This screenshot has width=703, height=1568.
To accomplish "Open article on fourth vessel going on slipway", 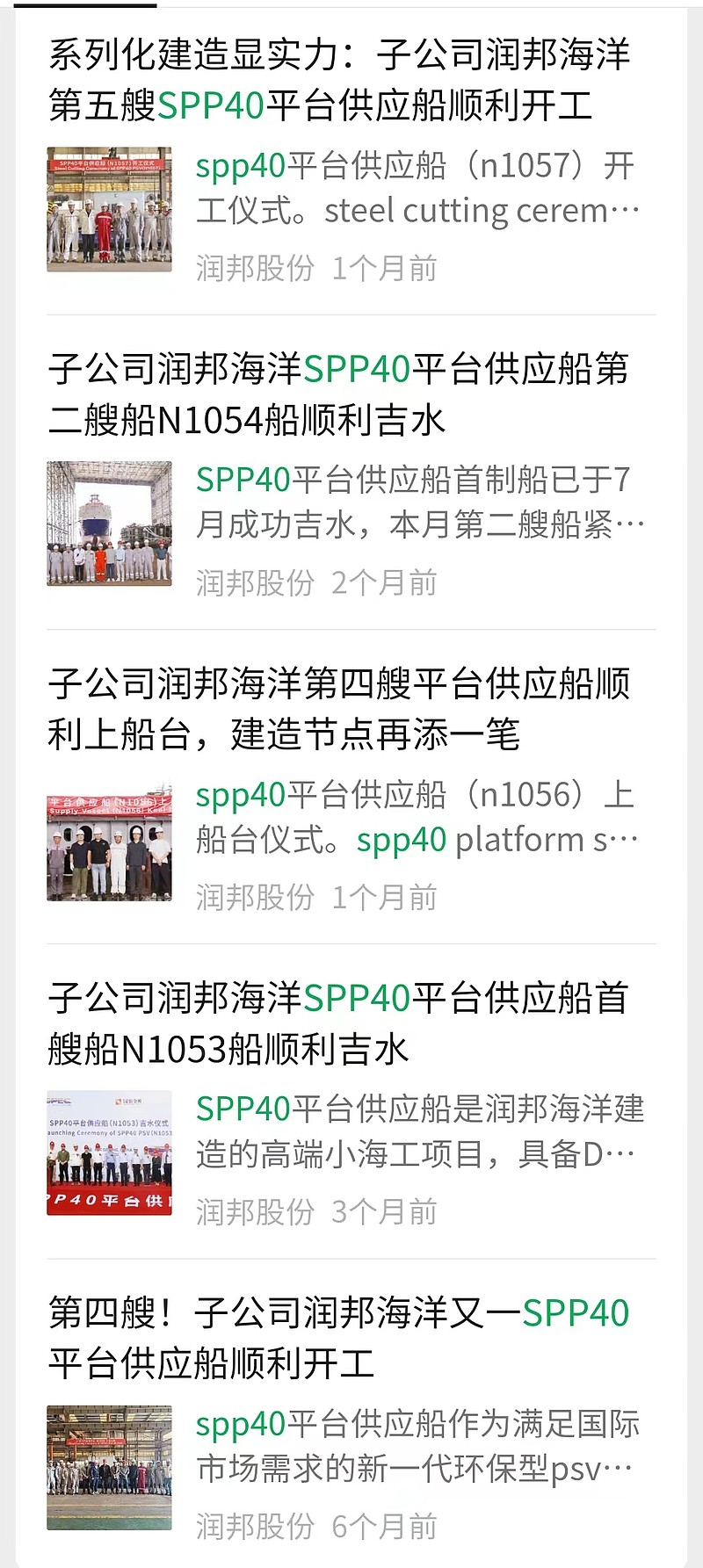I will (338, 709).
